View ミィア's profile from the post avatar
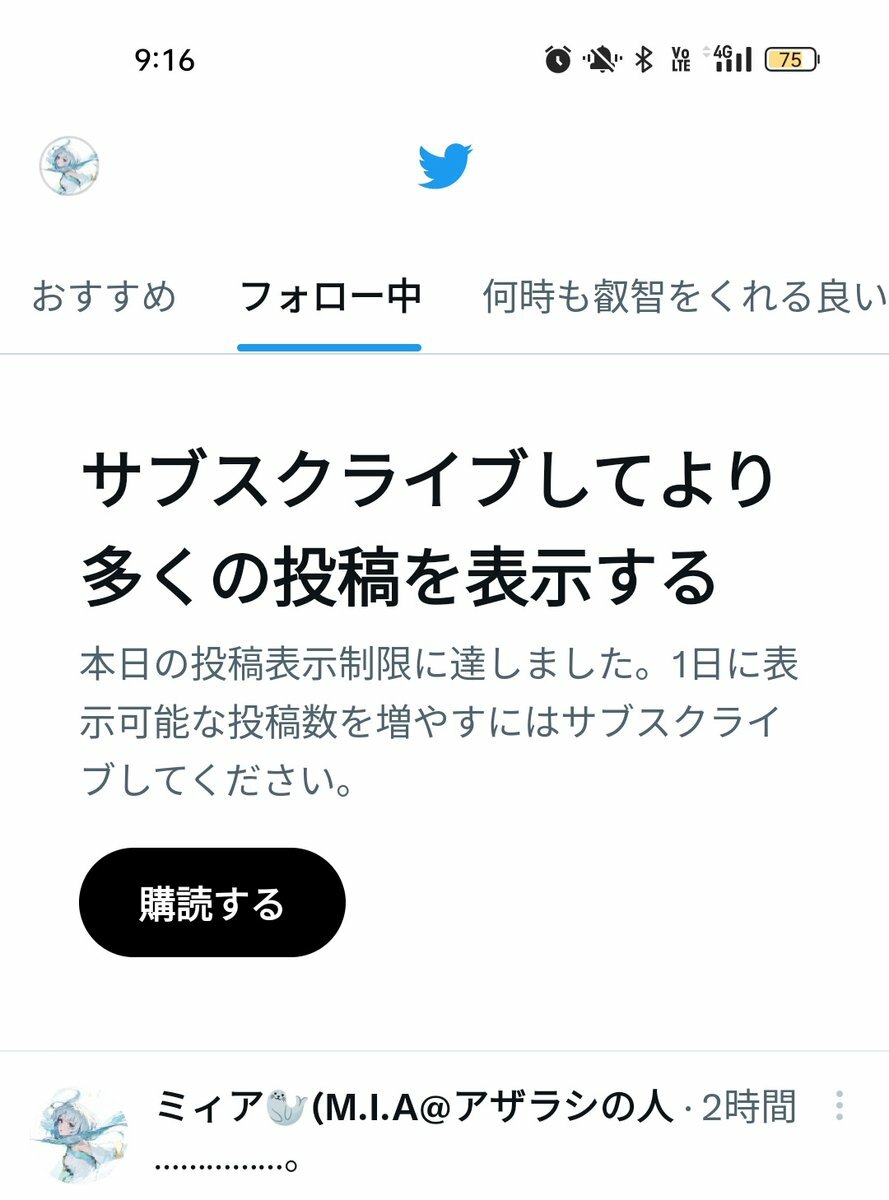This screenshot has height=1200, width=889. click(79, 1135)
